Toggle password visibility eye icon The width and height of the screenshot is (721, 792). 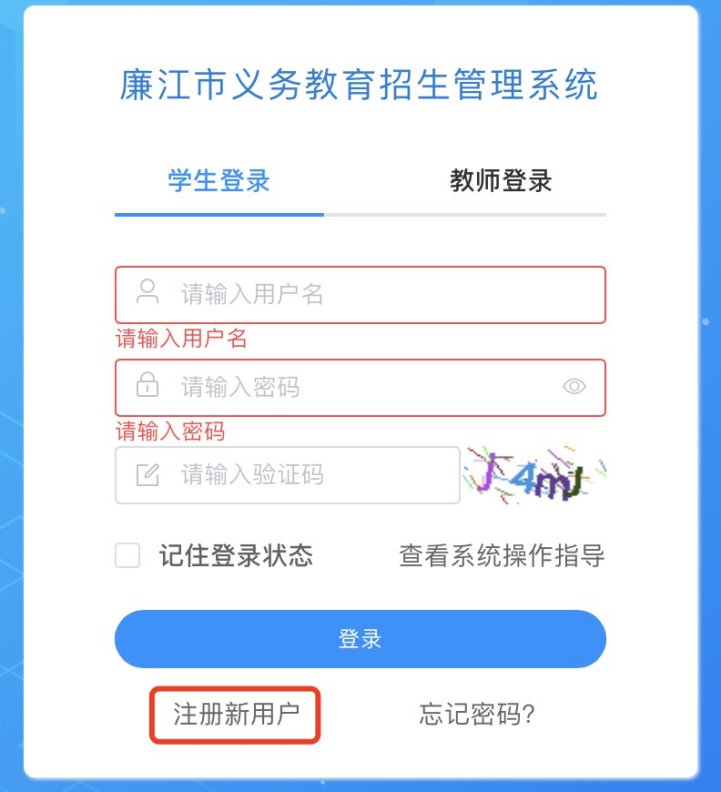coord(574,387)
